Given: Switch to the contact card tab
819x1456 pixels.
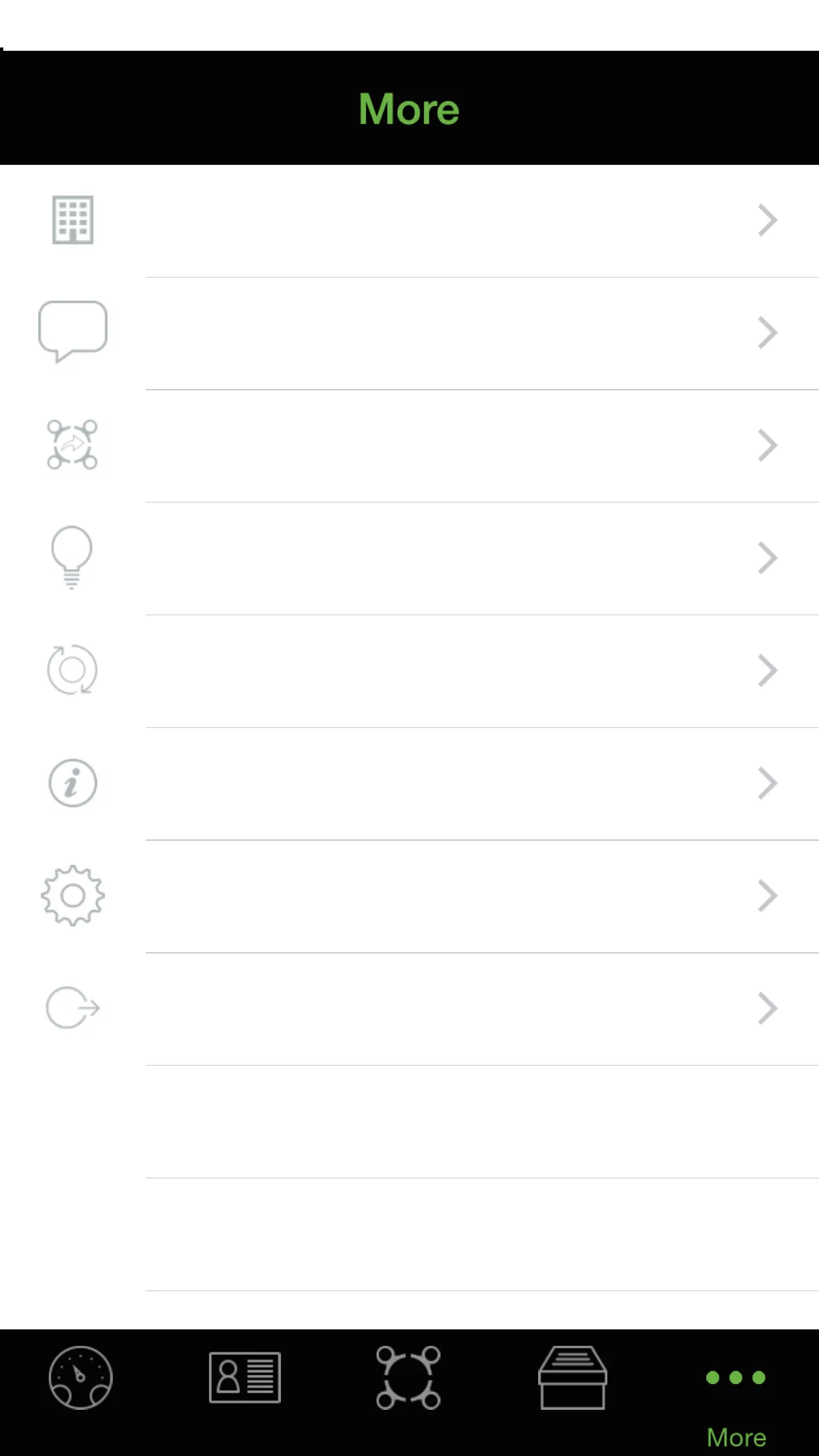Looking at the screenshot, I should [245, 1378].
